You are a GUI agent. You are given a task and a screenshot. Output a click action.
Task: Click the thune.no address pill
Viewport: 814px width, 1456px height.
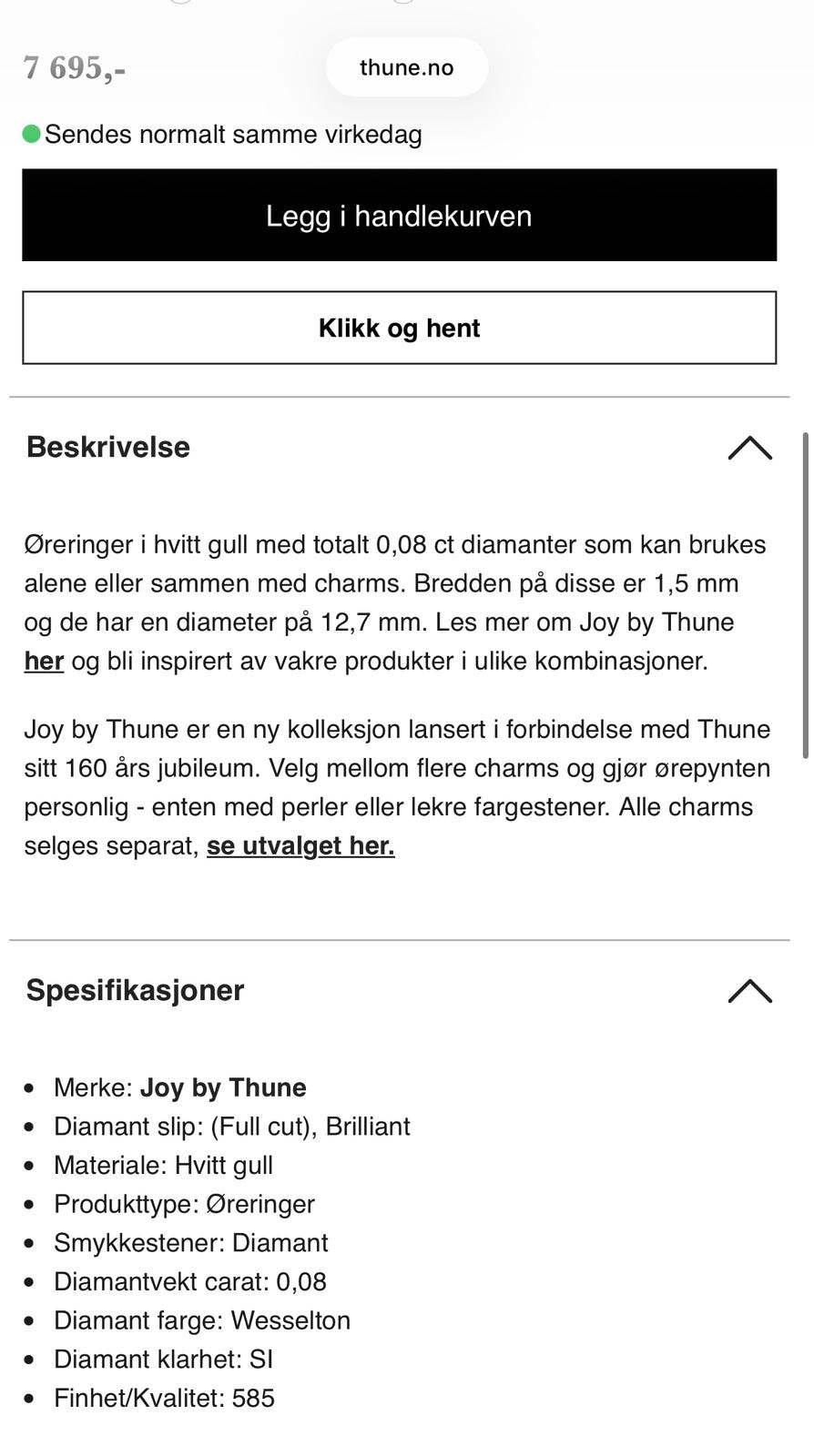(x=406, y=66)
